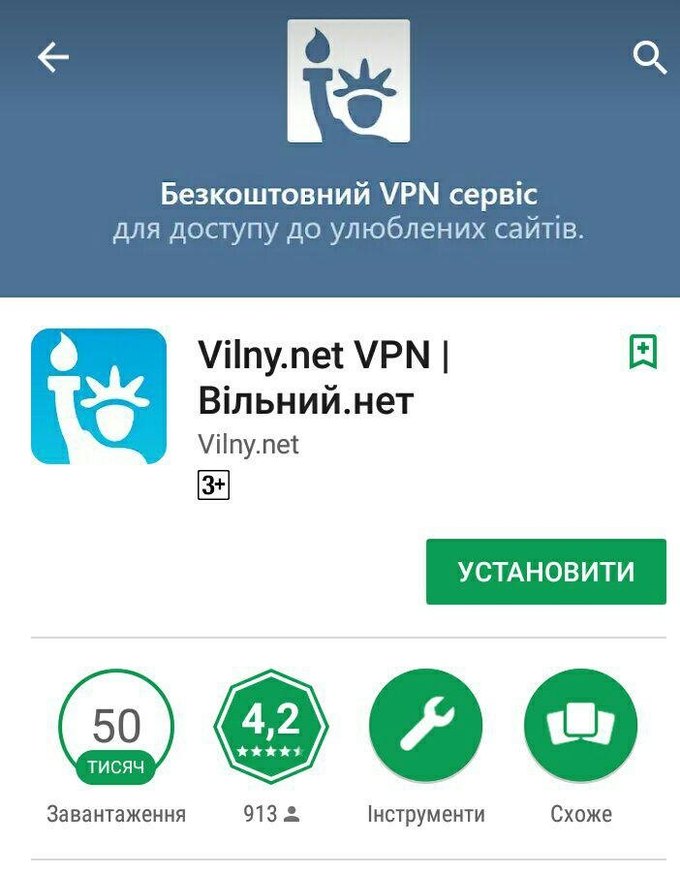Viewport: 680px width, 875px height.
Task: Show similar apps via Схоже
Action: (x=580, y=726)
